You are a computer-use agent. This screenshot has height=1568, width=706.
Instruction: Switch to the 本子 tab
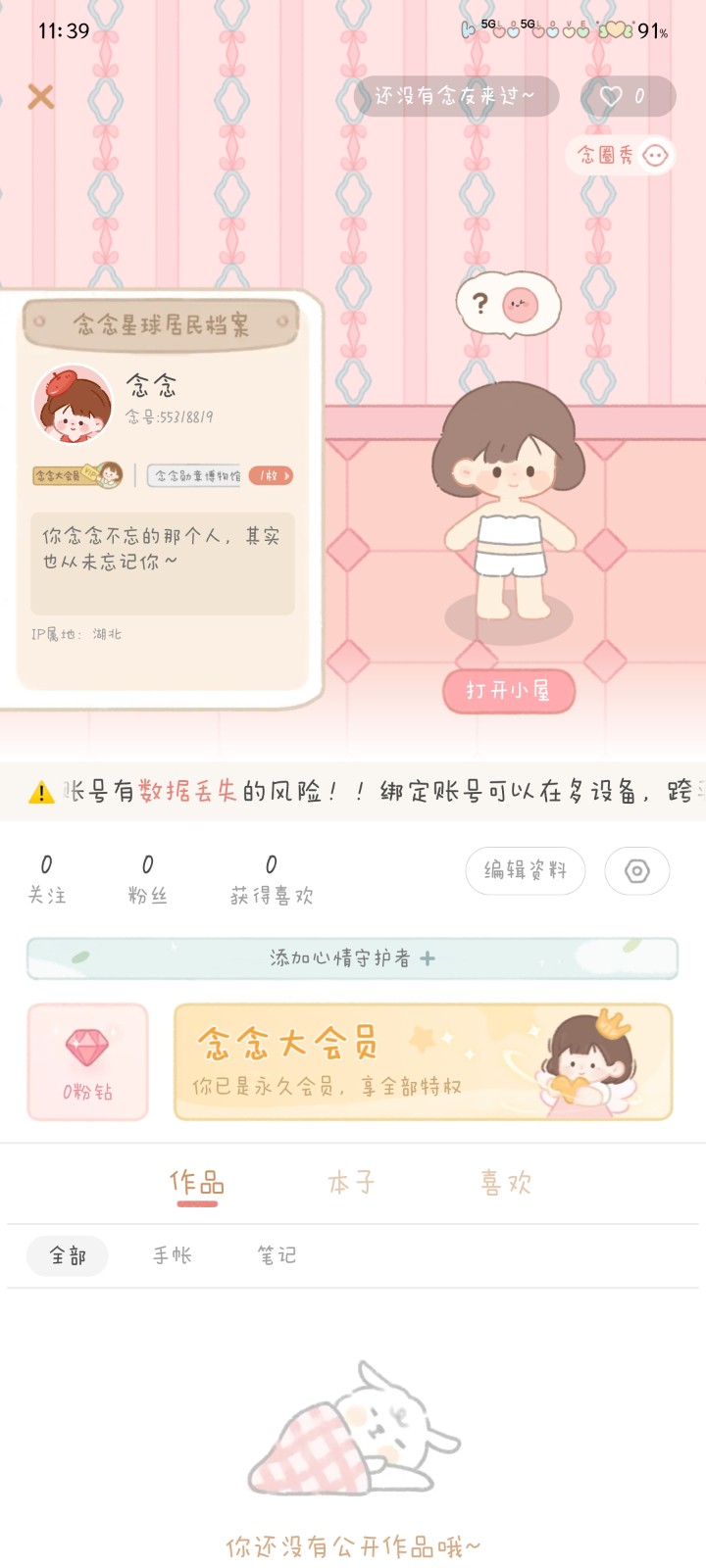pyautogui.click(x=353, y=1183)
